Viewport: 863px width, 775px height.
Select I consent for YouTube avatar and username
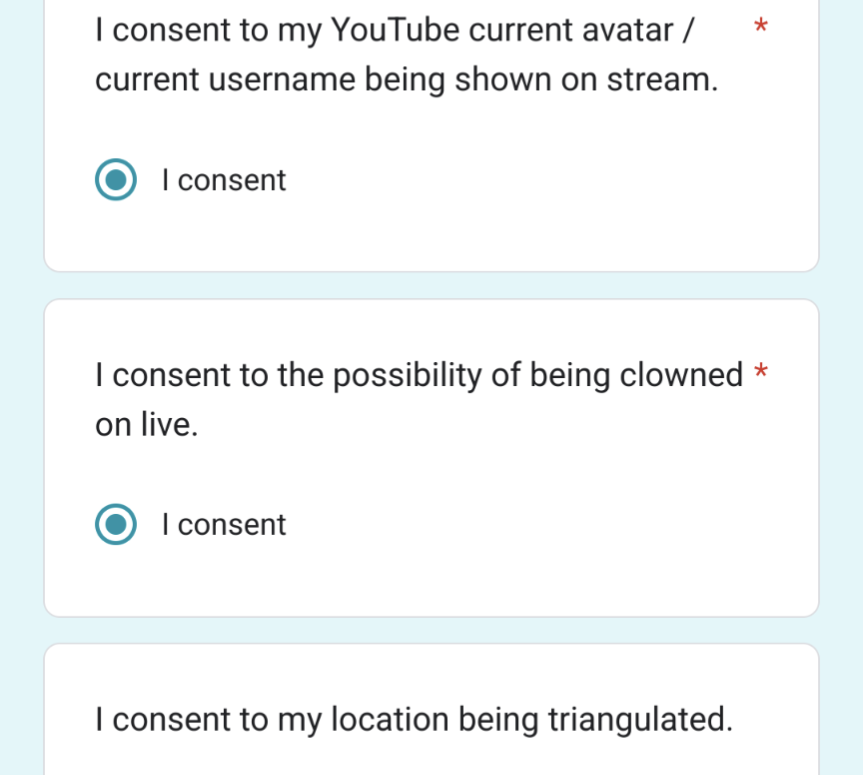pos(117,180)
